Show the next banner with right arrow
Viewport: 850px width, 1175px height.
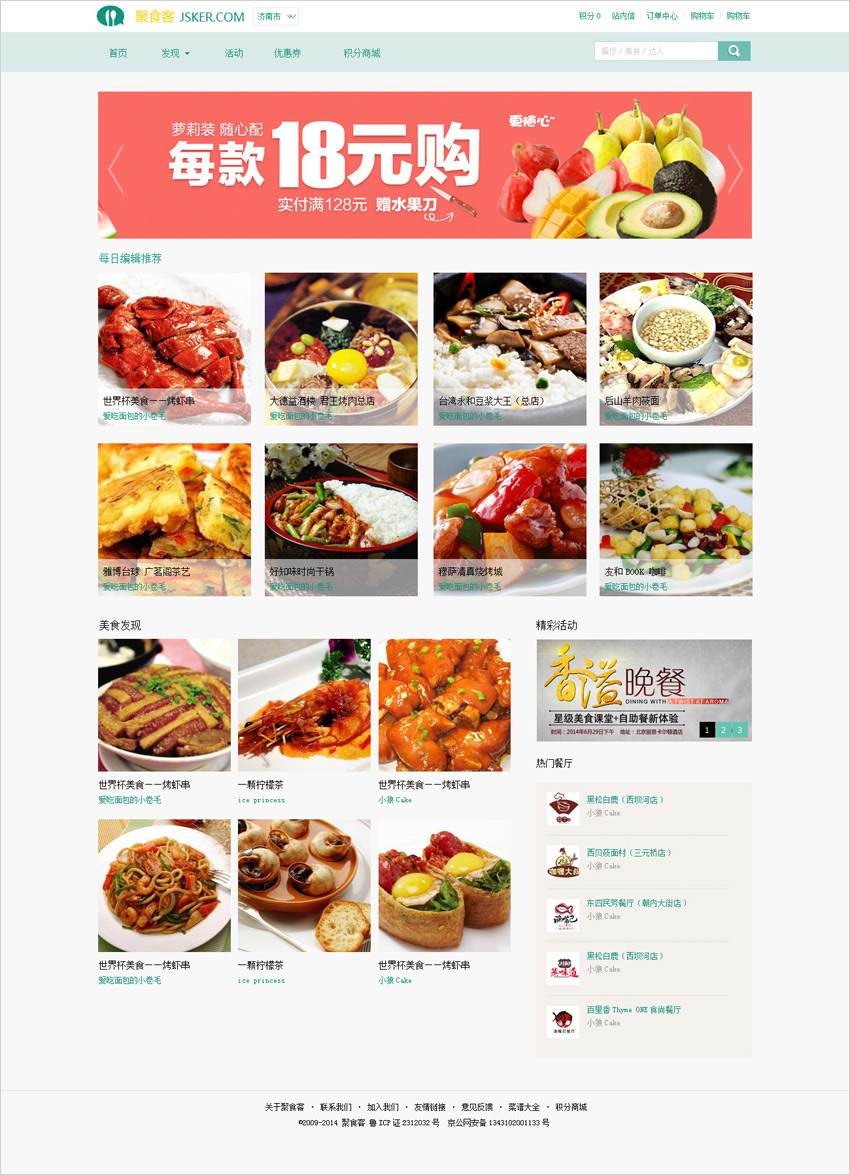coord(735,167)
